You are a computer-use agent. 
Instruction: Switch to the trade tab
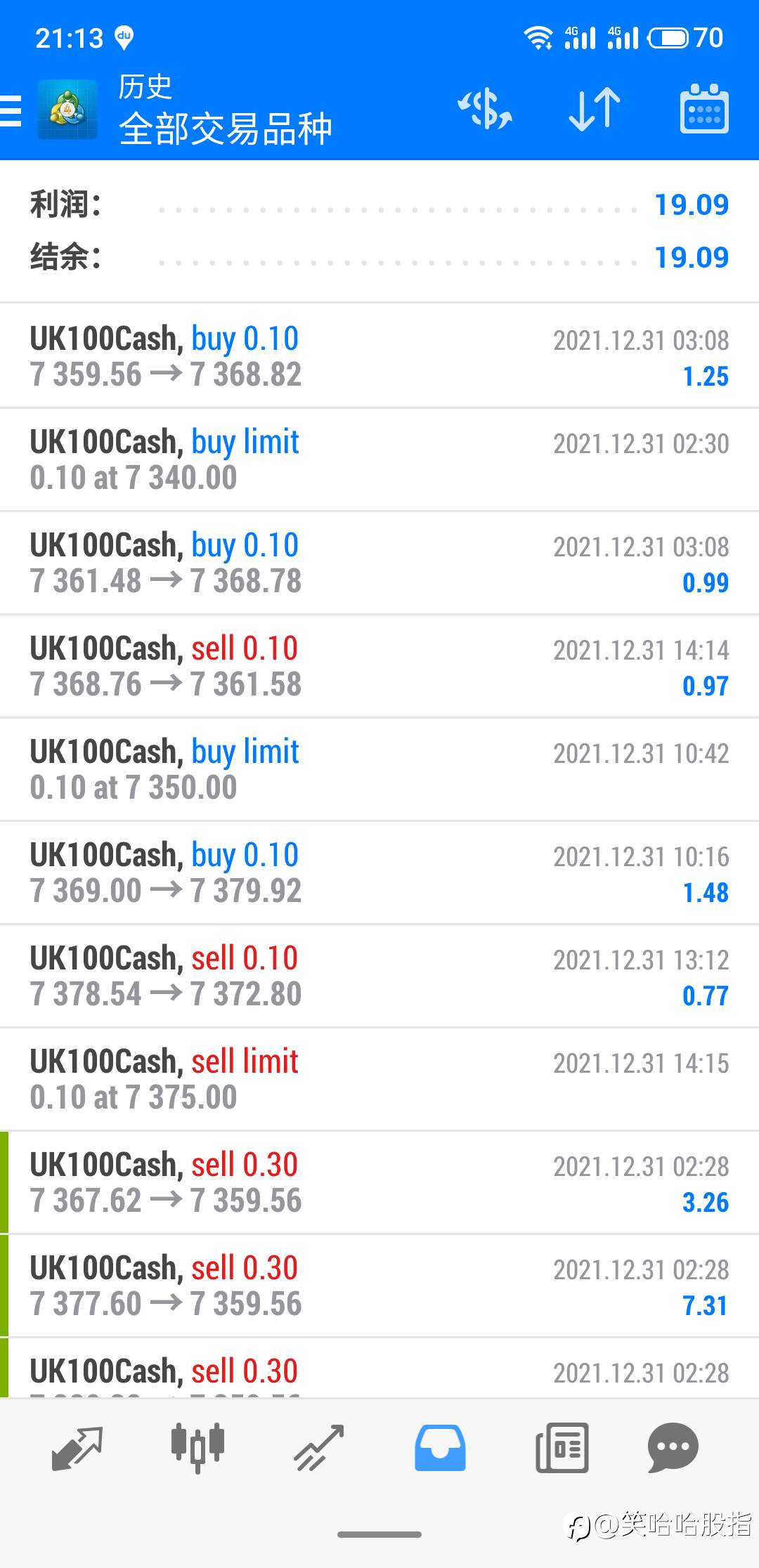click(x=319, y=1448)
